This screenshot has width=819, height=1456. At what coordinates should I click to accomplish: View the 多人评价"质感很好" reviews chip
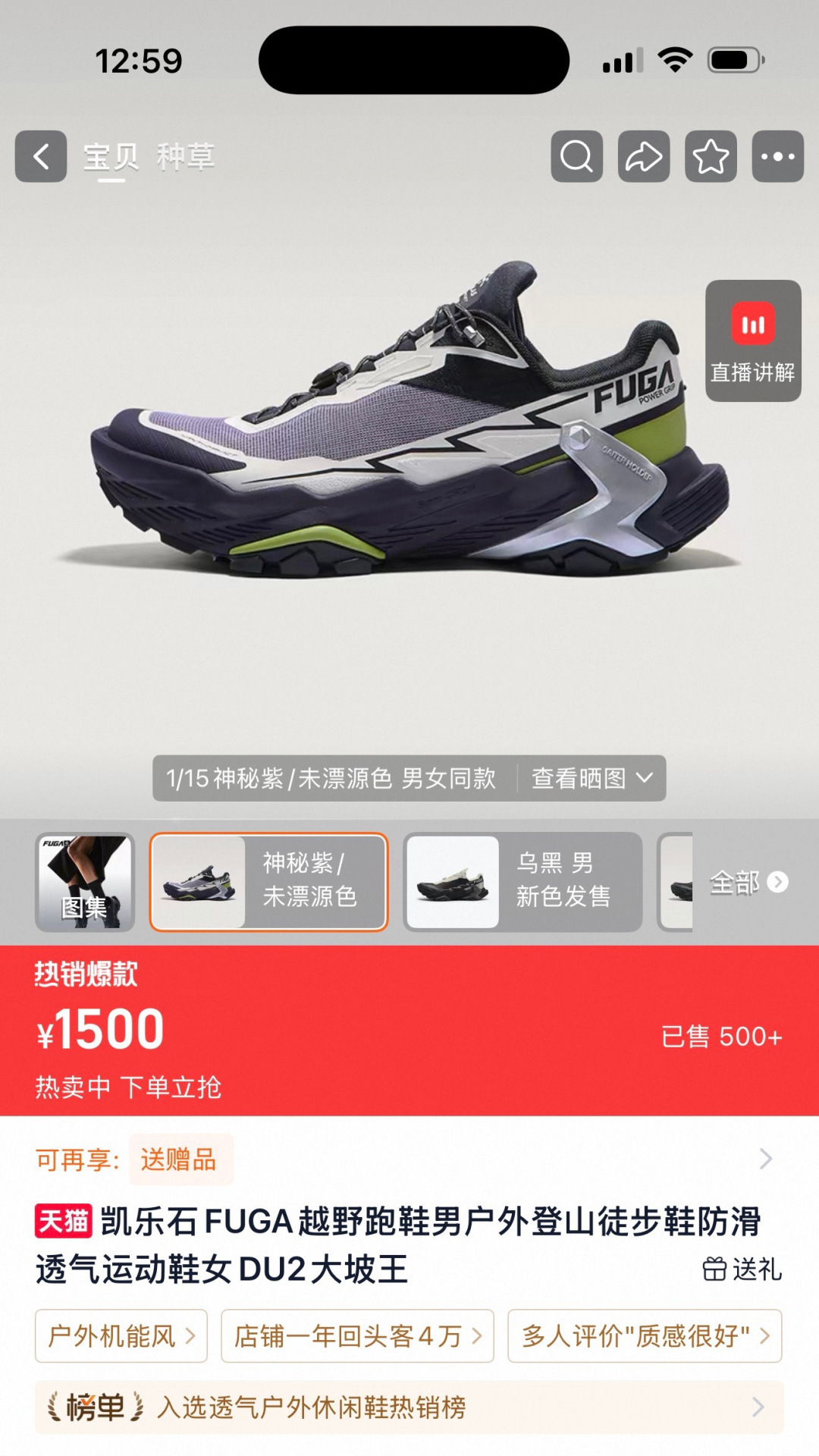pyautogui.click(x=645, y=1335)
